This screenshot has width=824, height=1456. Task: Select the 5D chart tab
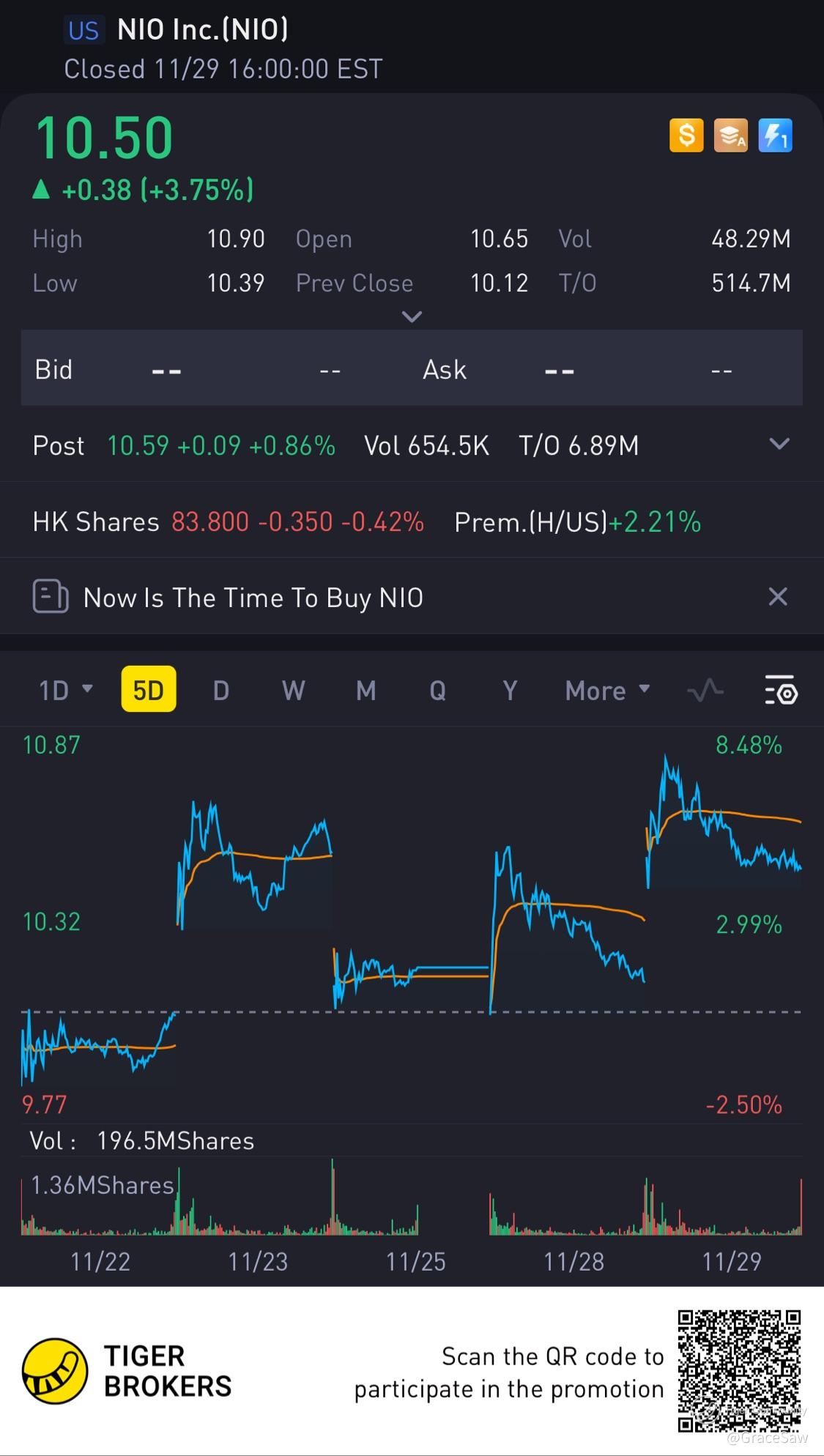click(148, 690)
